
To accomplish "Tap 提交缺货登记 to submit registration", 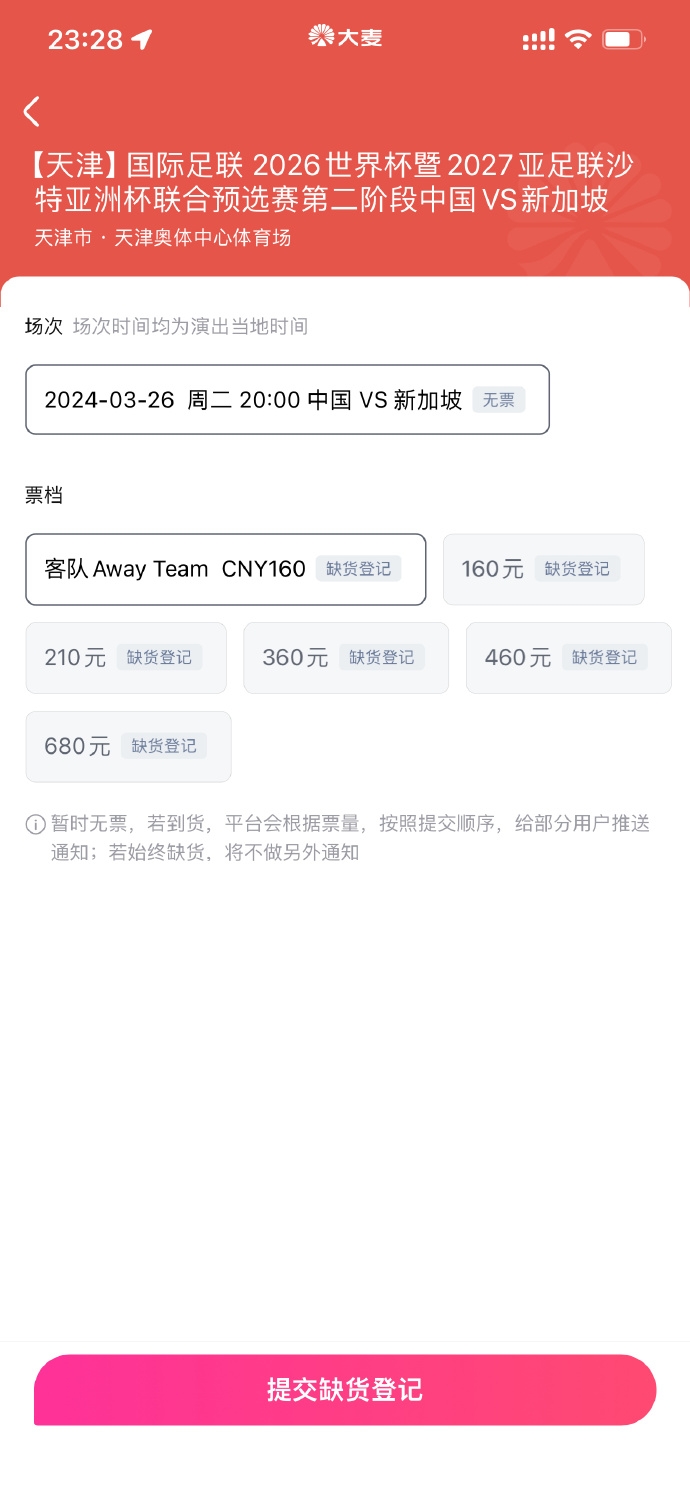I will click(345, 1389).
